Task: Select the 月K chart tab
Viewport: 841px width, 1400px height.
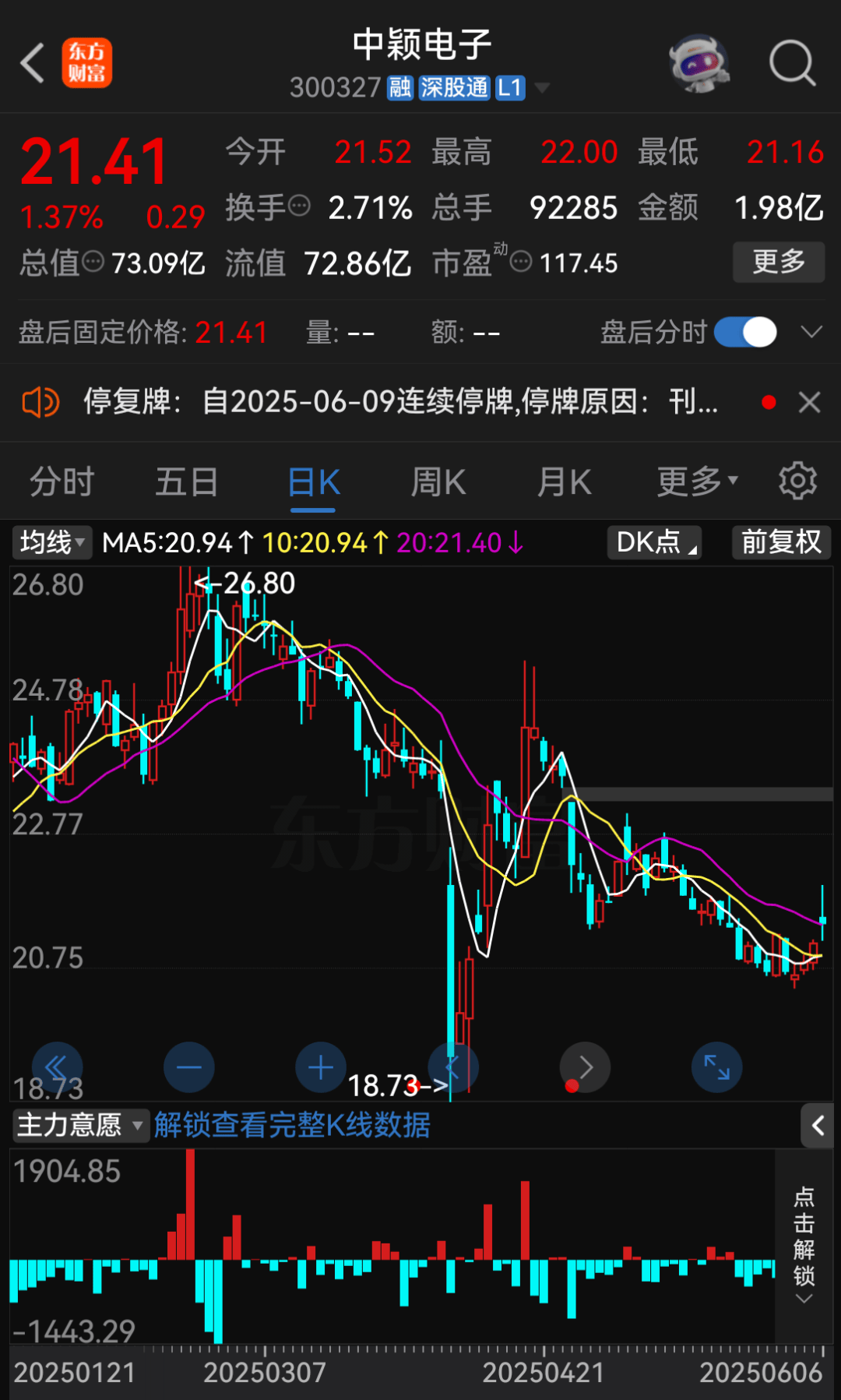Action: click(x=565, y=481)
